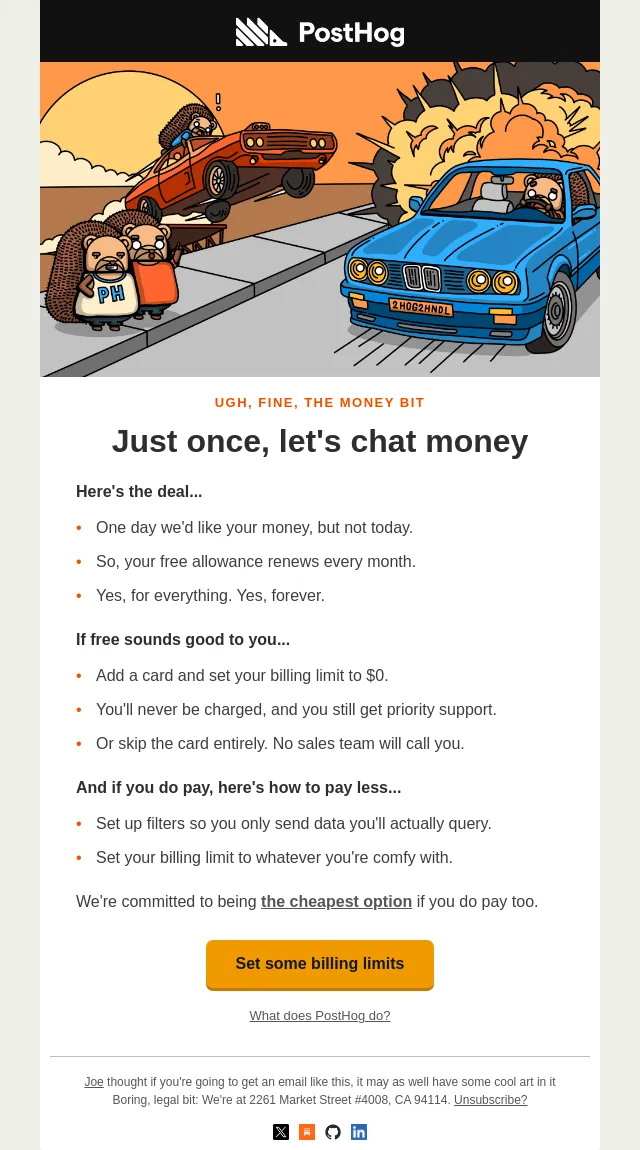Image resolution: width=640 pixels, height=1150 pixels.
Task: Open PostHog's LinkedIn icon
Action: (x=358, y=1132)
